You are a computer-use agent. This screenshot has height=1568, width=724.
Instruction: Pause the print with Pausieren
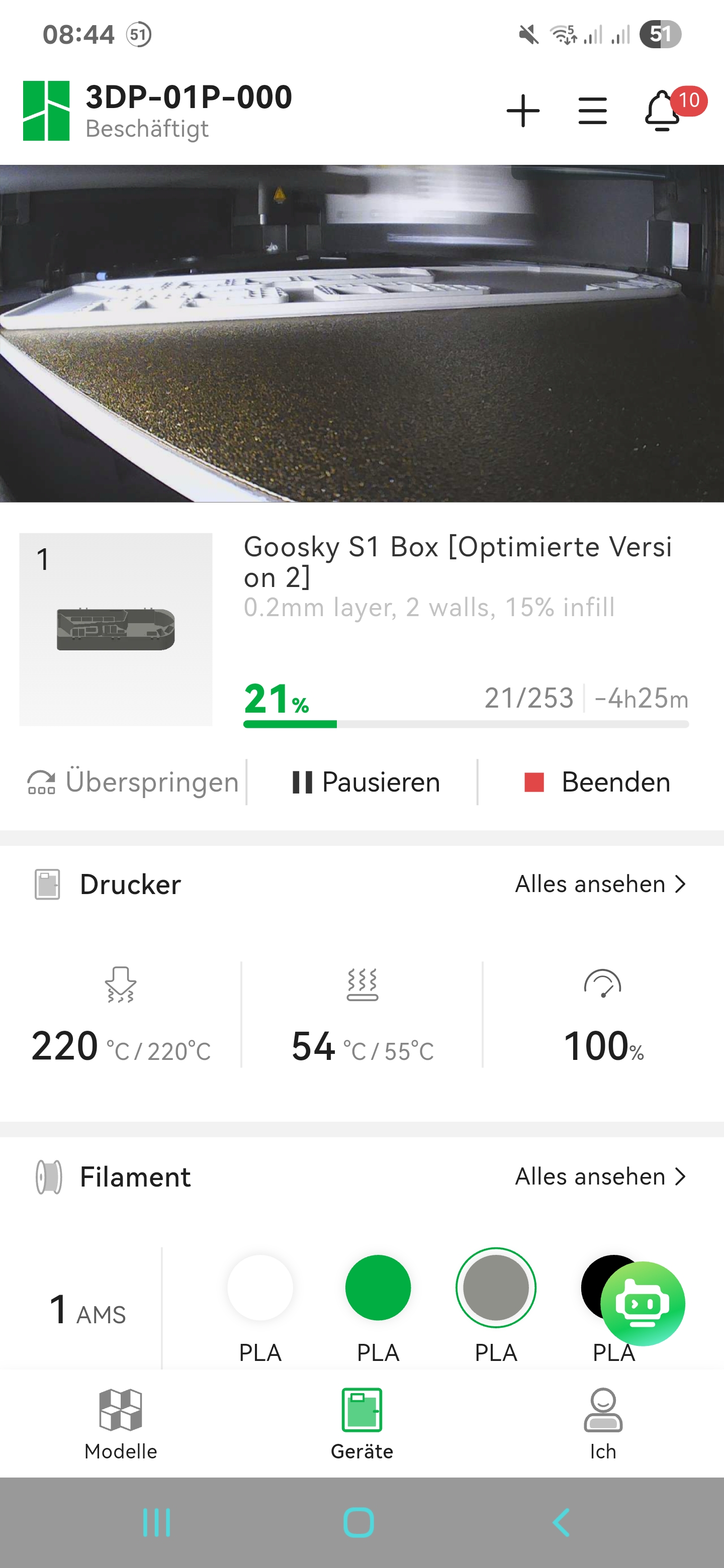[366, 782]
